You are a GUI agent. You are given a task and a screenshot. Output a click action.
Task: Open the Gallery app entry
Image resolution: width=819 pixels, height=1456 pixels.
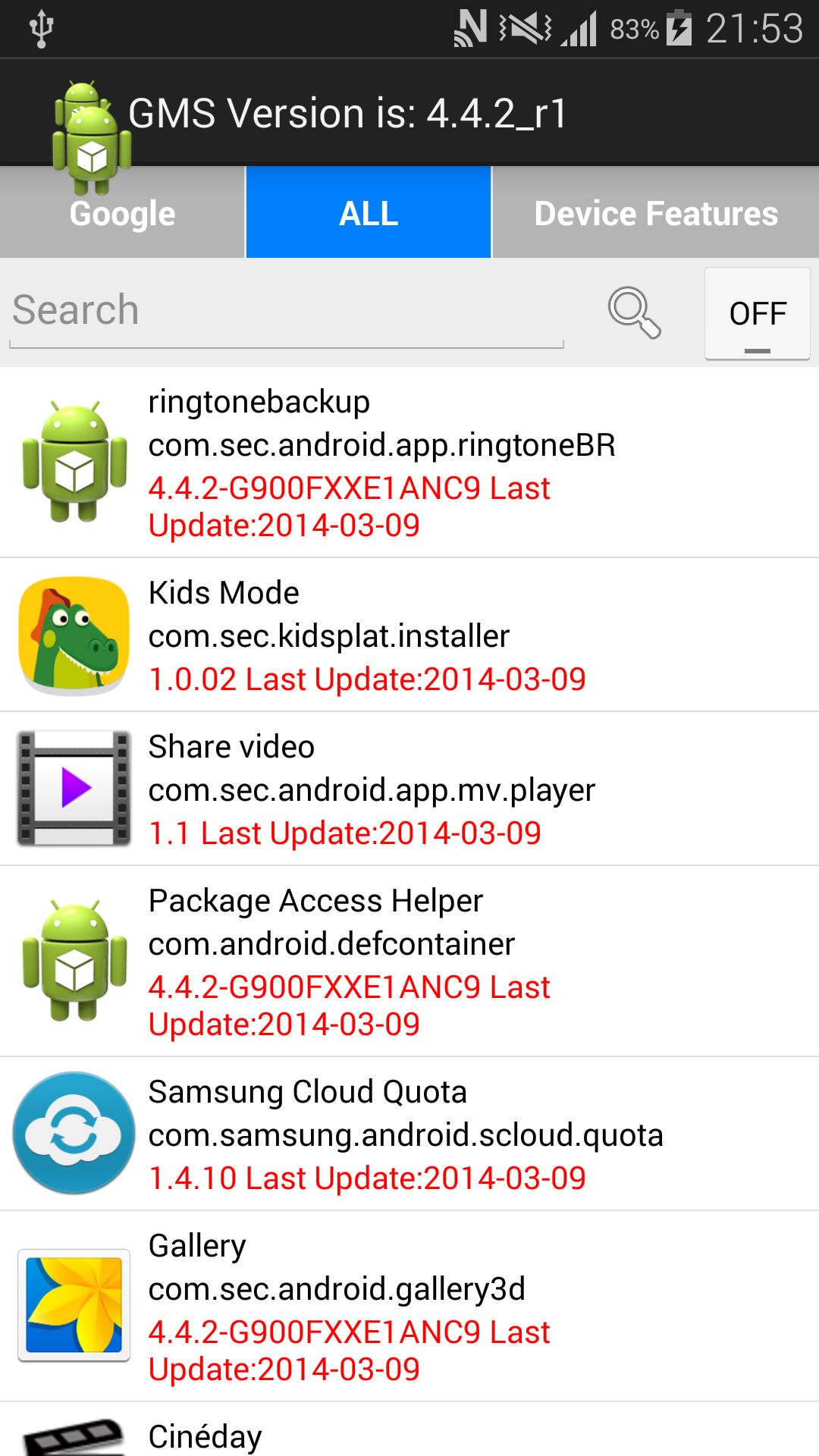click(409, 1307)
